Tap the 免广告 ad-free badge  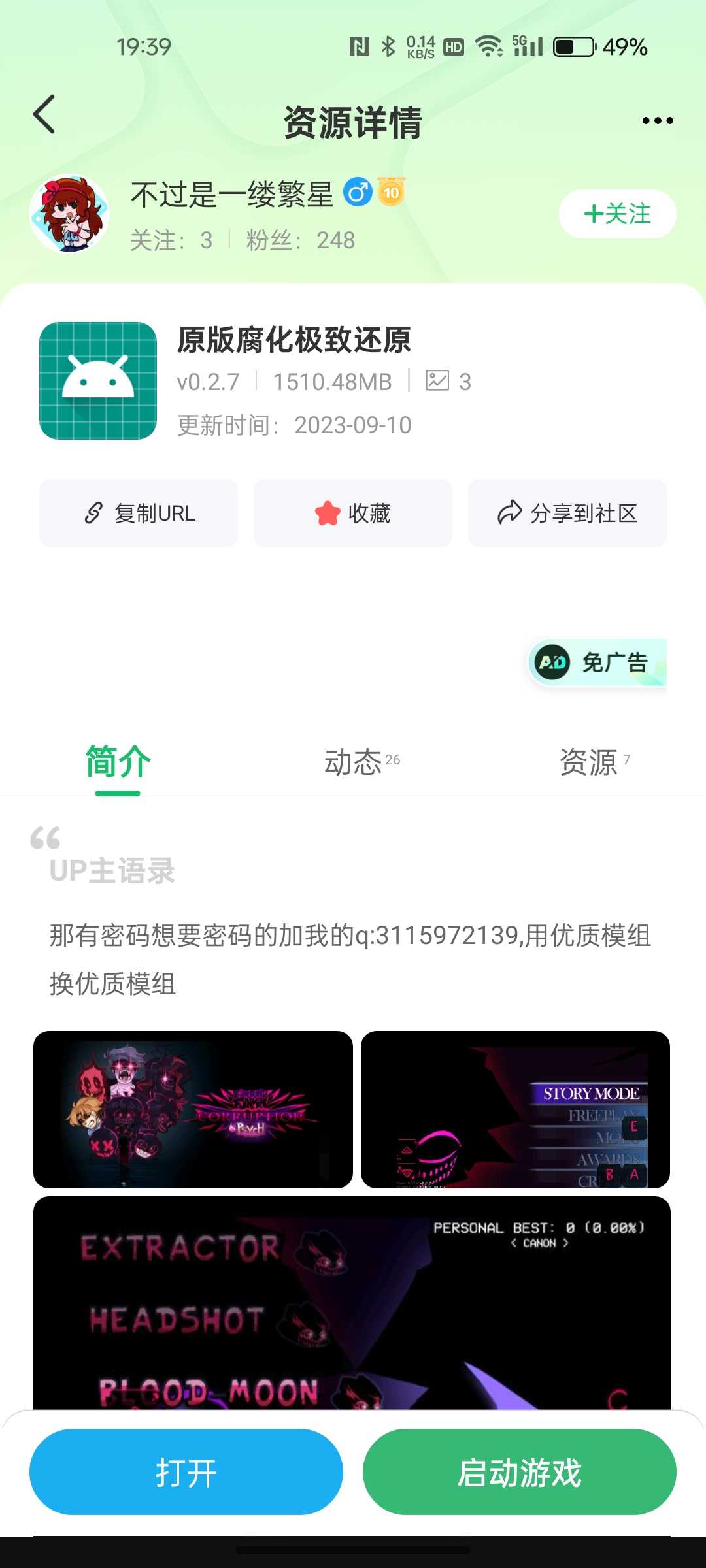(597, 662)
